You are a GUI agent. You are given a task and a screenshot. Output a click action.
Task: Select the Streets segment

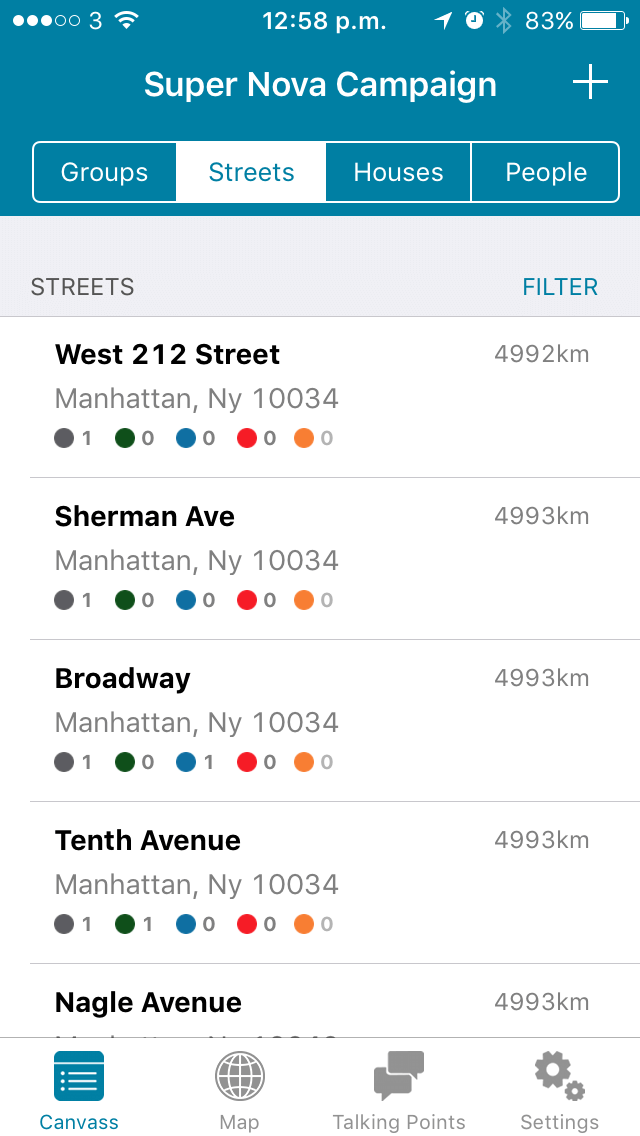251,172
